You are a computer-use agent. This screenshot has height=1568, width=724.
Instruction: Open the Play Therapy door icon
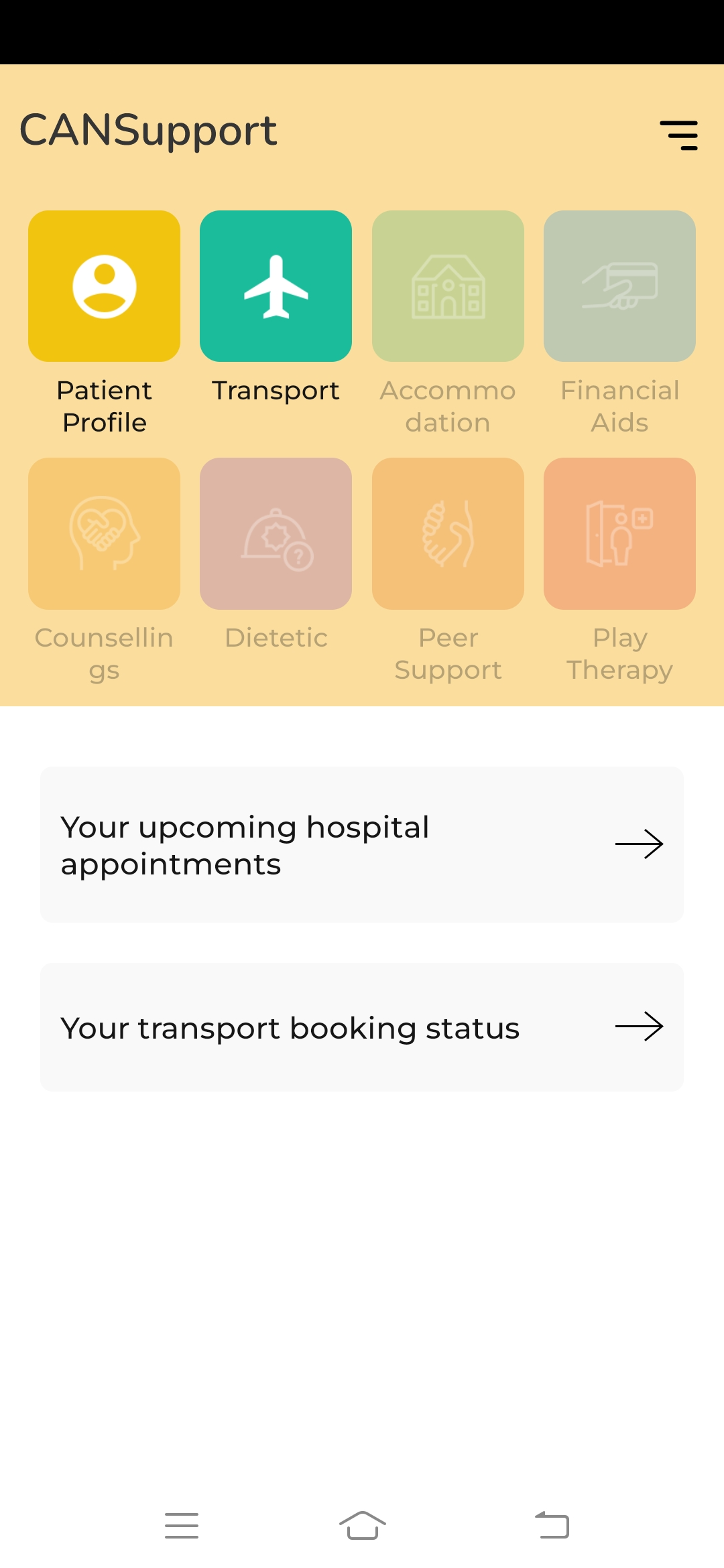(619, 533)
